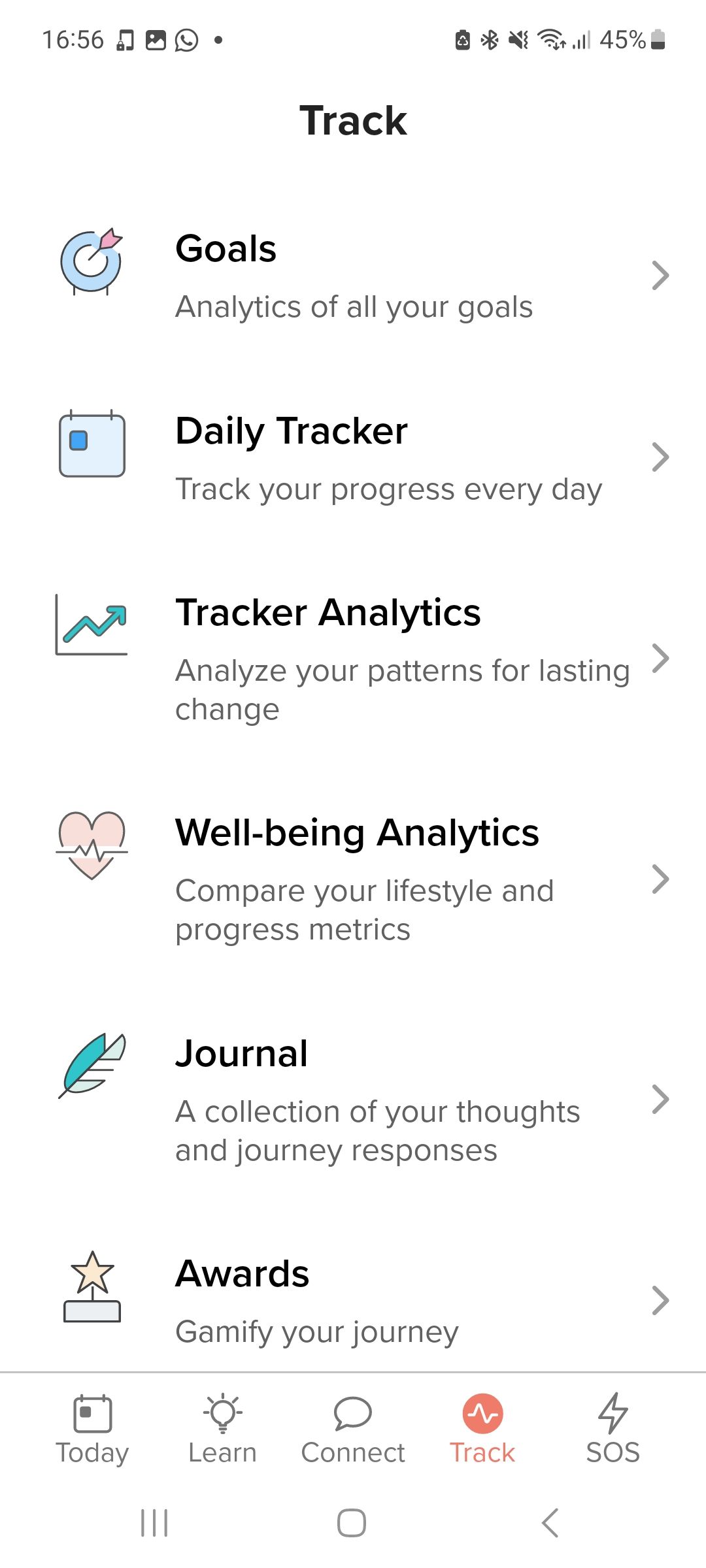Go to the home screen
Viewport: 706px width, 1568px height.
coord(352,1523)
